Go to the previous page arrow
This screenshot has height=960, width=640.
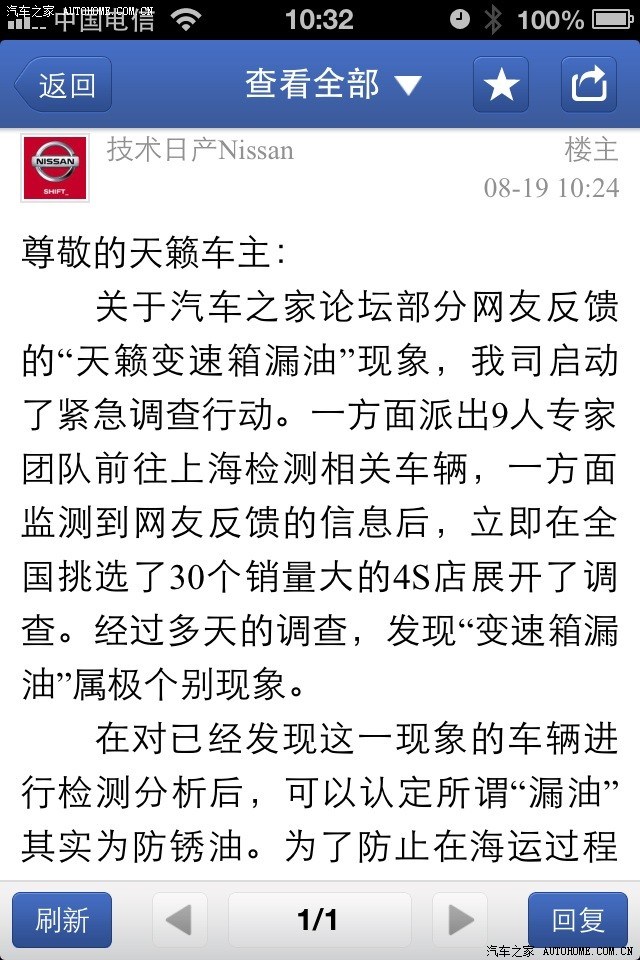[x=179, y=920]
